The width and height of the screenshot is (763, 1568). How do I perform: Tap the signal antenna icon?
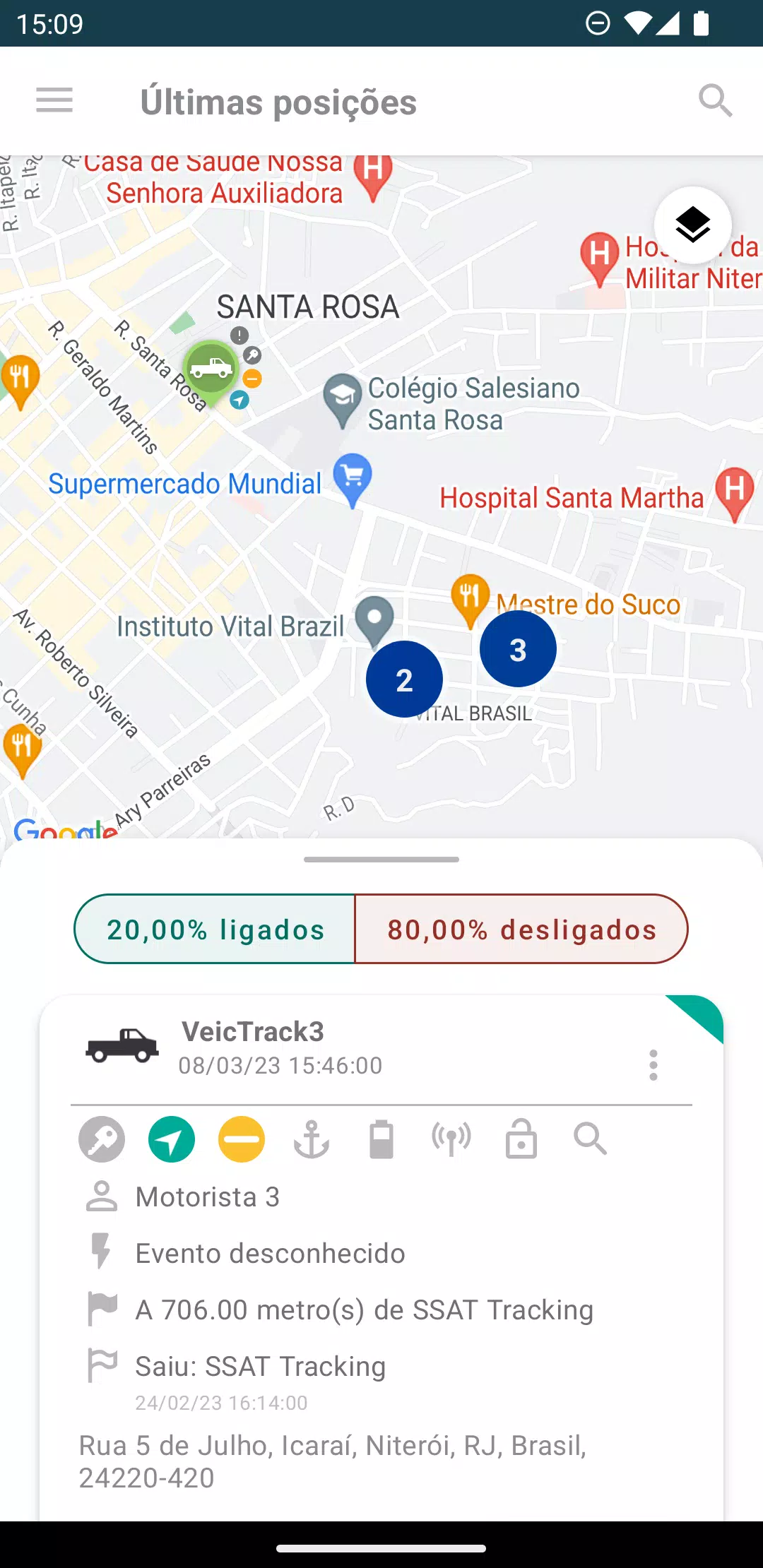pyautogui.click(x=451, y=1139)
